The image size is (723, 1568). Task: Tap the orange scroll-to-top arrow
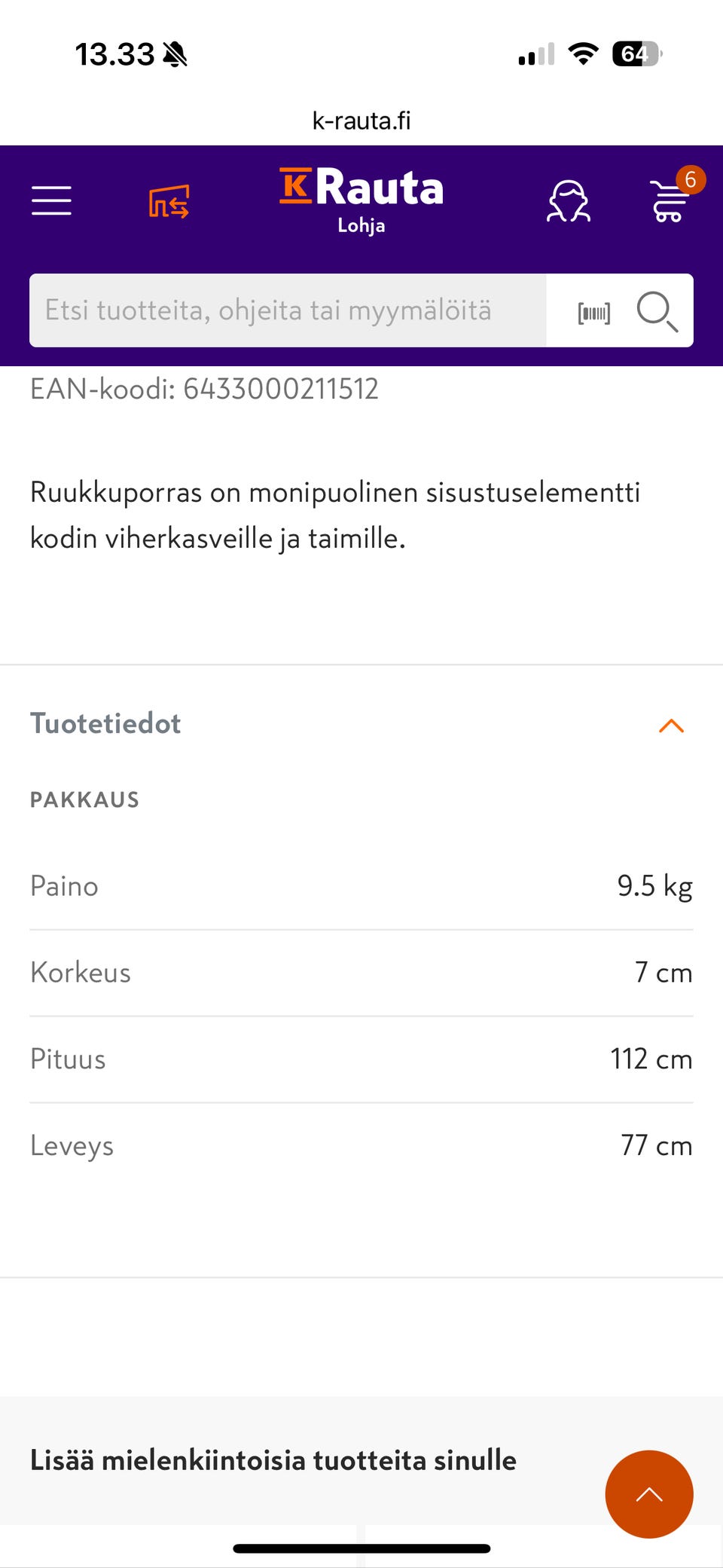click(649, 1495)
